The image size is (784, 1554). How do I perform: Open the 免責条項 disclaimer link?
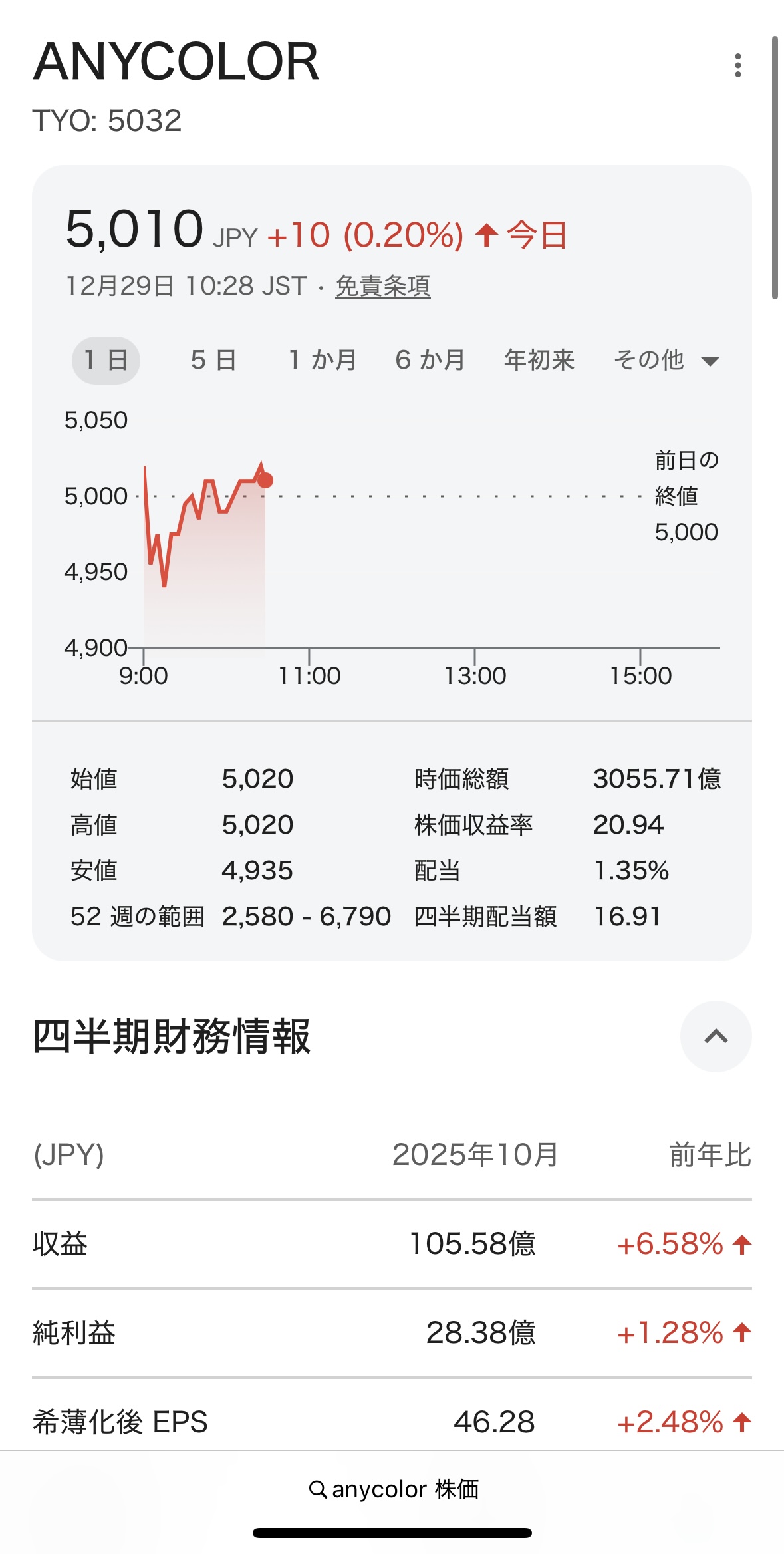(x=382, y=287)
